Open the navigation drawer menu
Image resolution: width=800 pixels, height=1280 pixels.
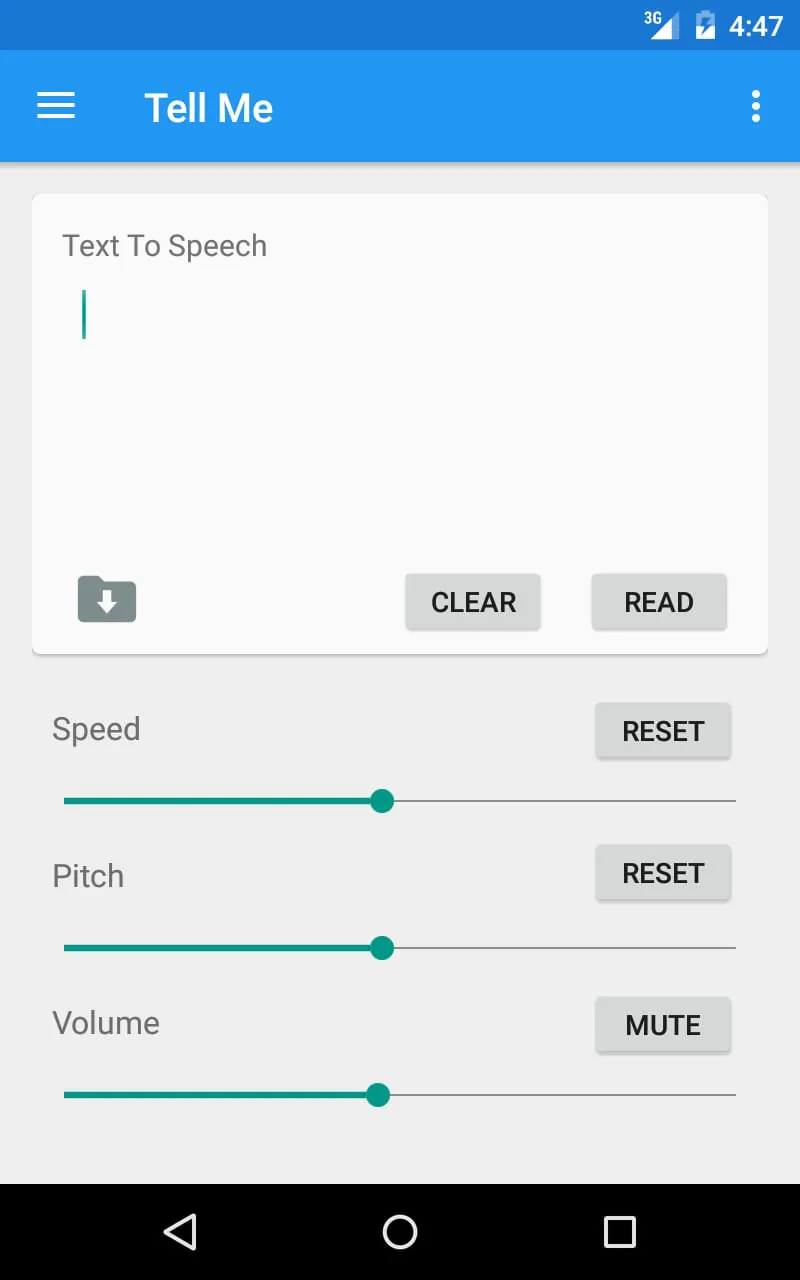tap(56, 106)
